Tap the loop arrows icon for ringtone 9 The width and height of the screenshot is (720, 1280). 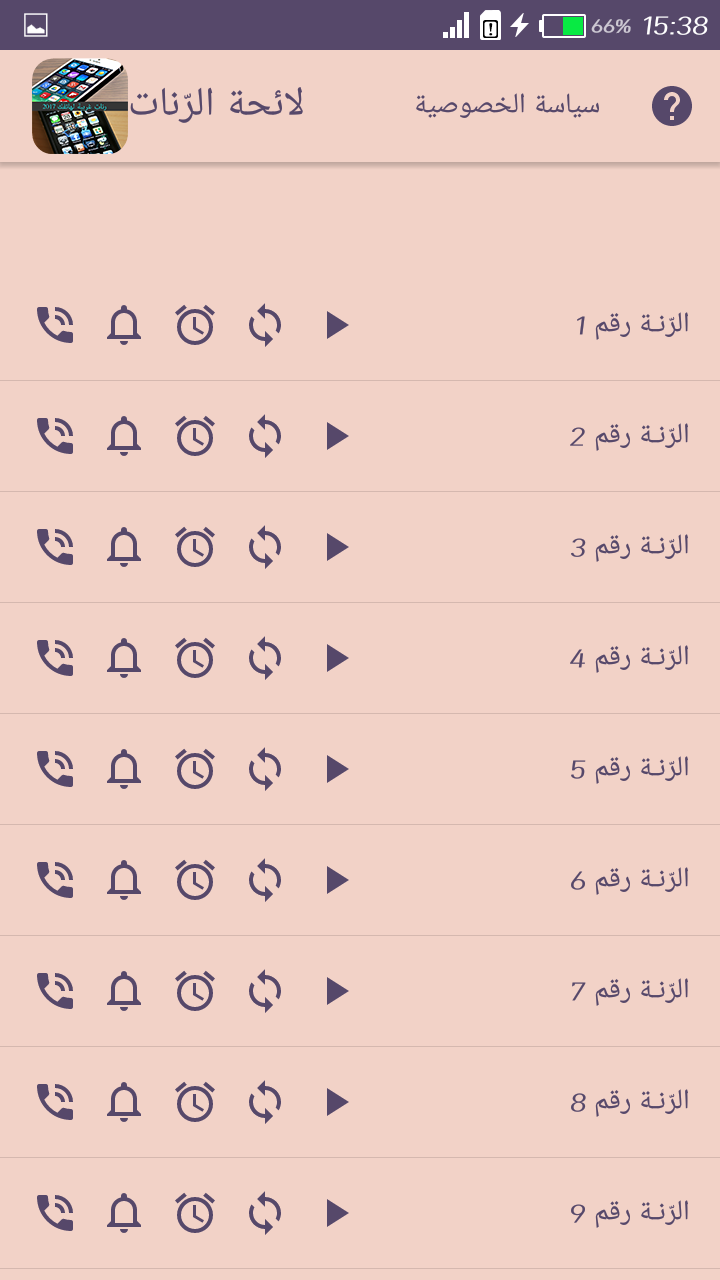tap(265, 1213)
